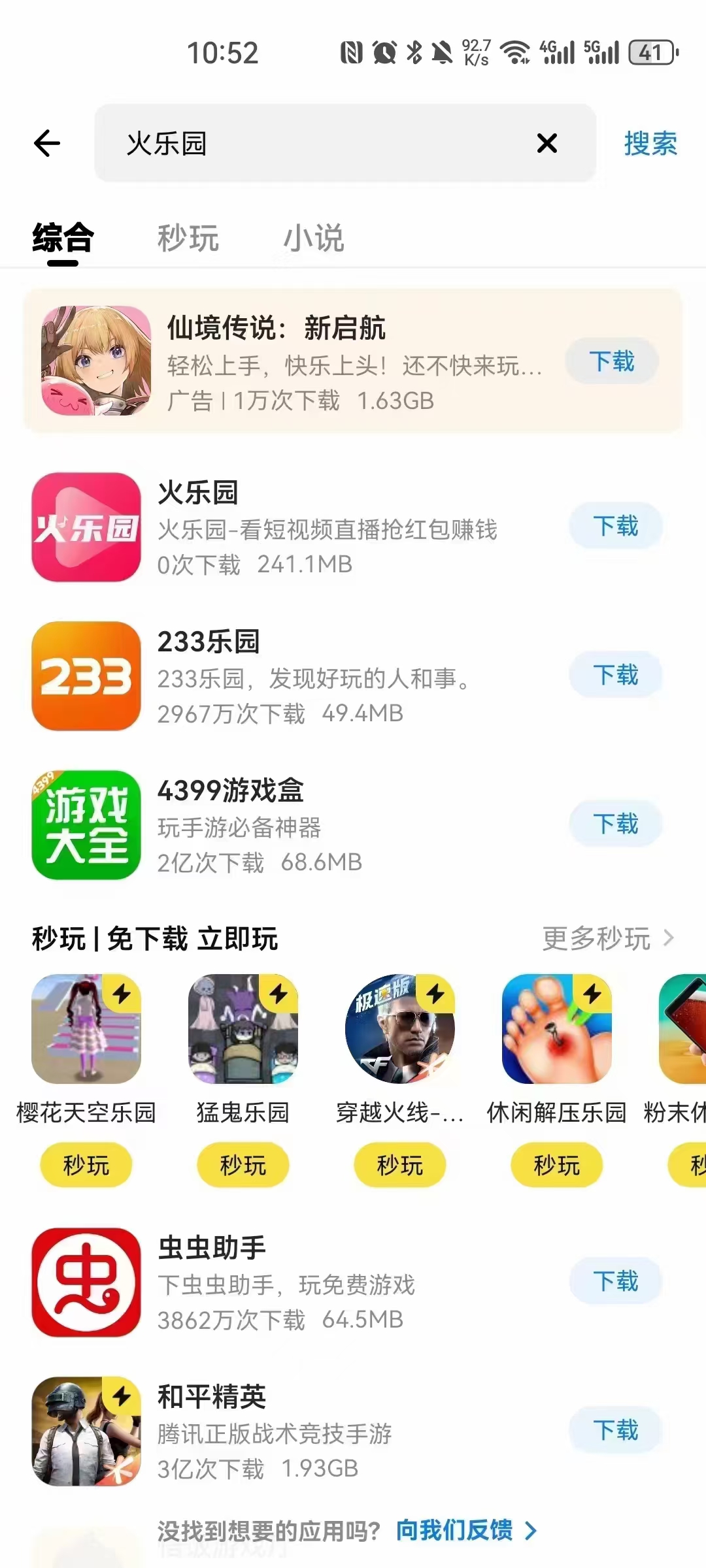The image size is (706, 1568).
Task: Instant-play 樱花天空乐园 via its 秒玩 button
Action: pyautogui.click(x=86, y=1165)
